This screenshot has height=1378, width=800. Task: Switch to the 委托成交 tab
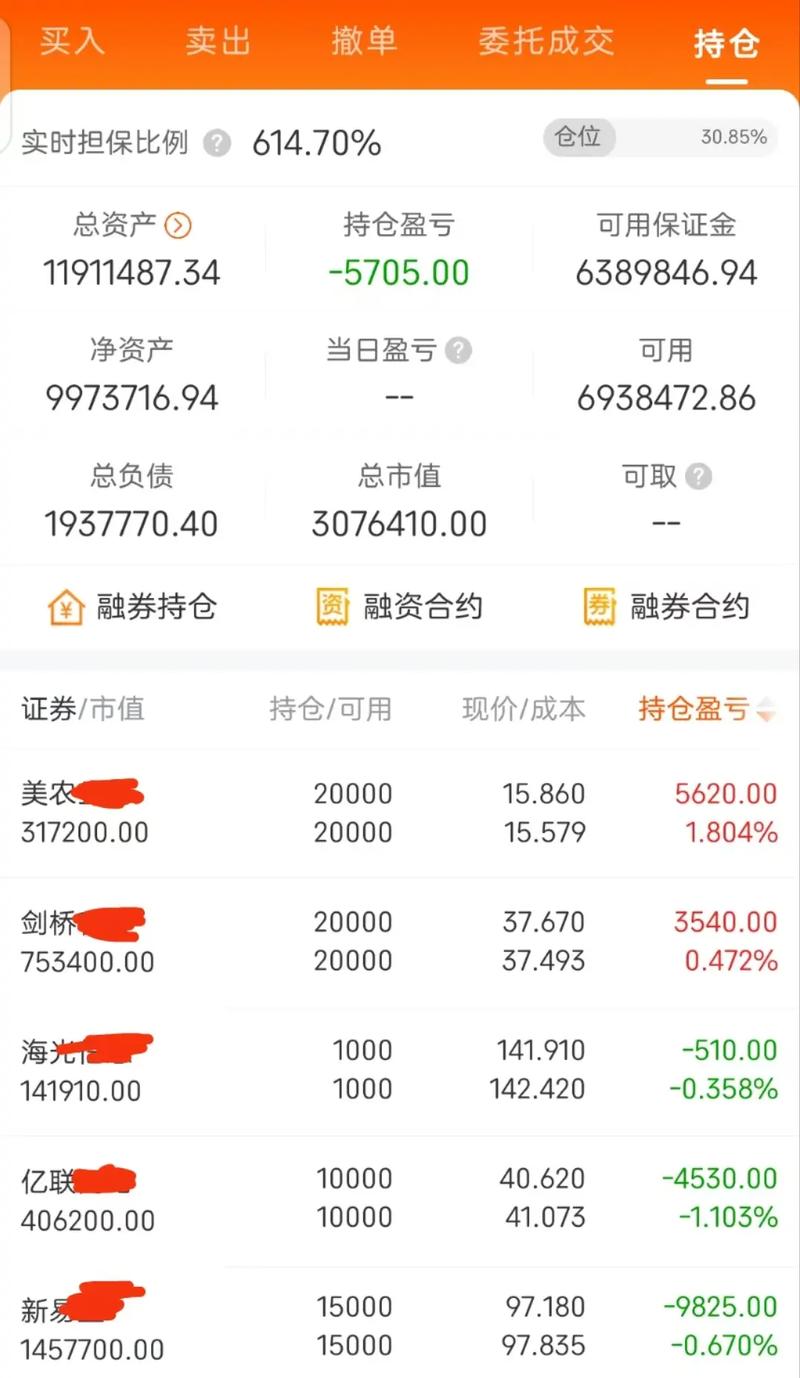(x=545, y=42)
